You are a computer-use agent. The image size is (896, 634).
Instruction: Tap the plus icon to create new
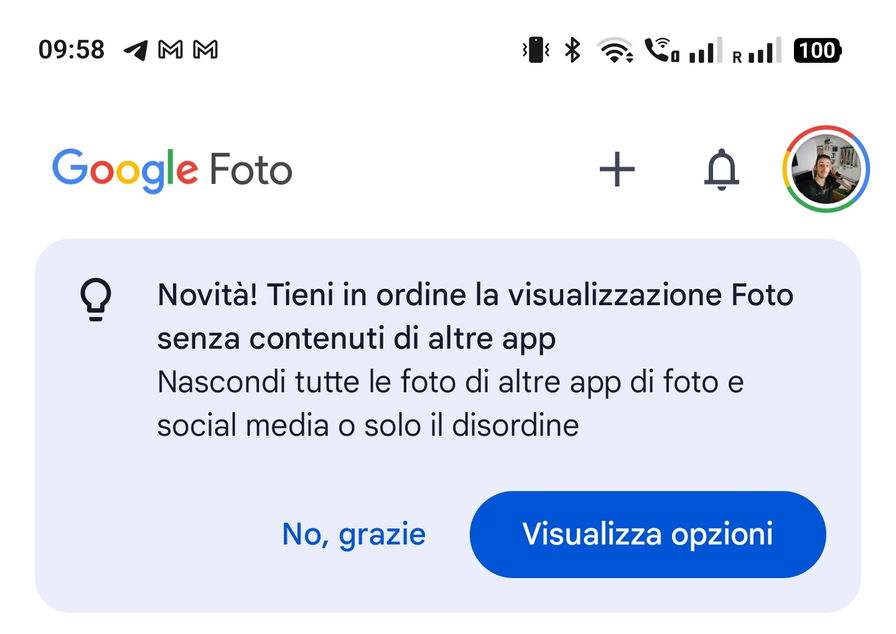(617, 170)
